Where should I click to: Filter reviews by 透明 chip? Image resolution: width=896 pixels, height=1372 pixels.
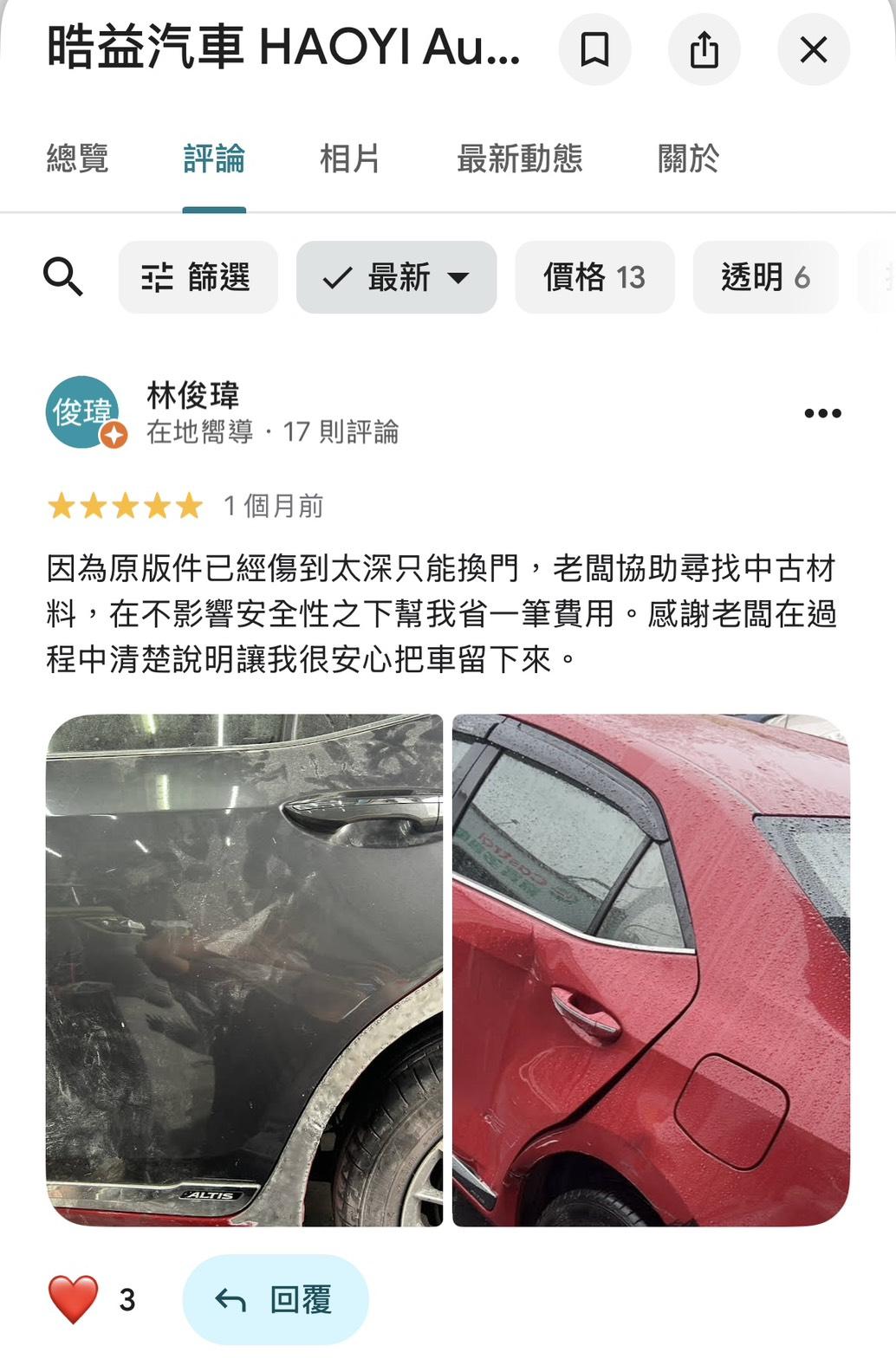[764, 277]
